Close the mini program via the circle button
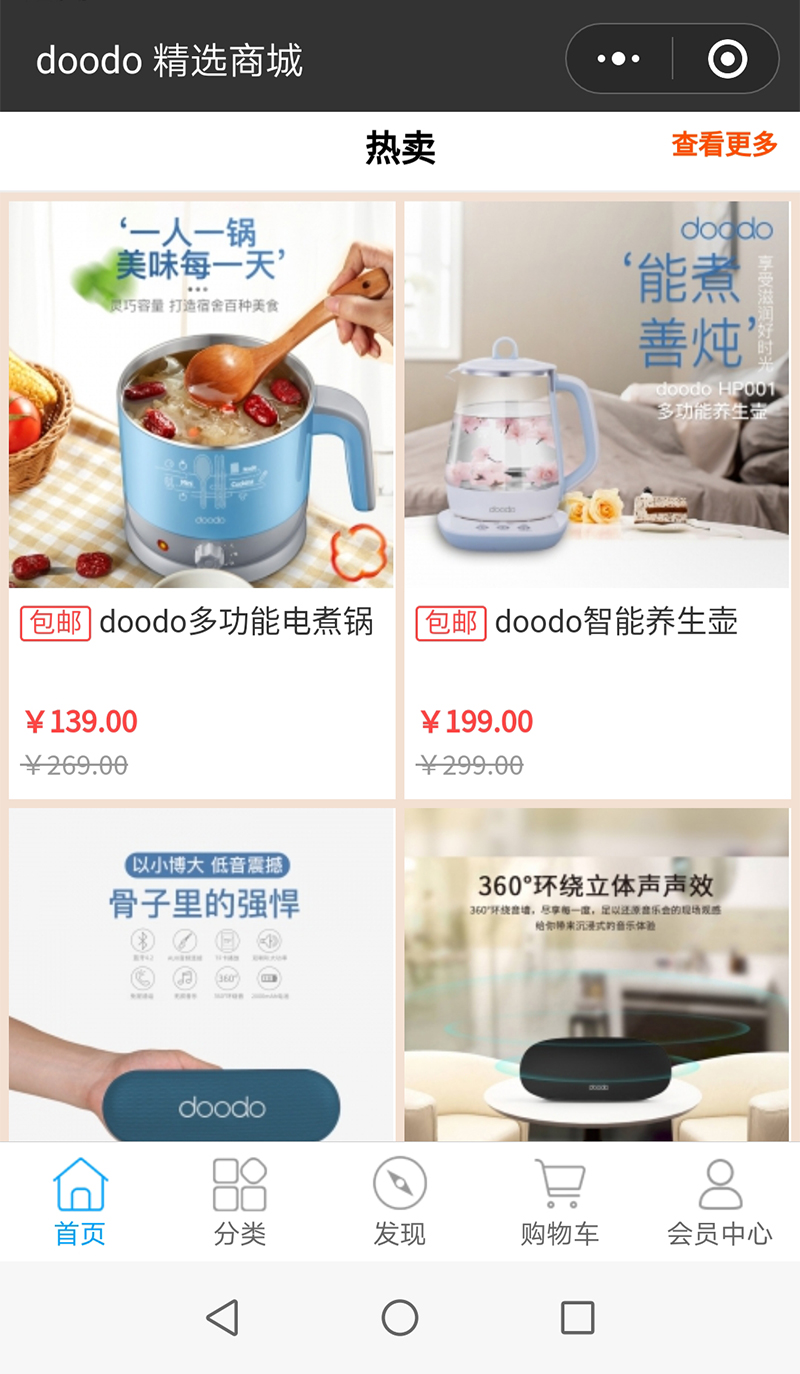 pyautogui.click(x=727, y=59)
